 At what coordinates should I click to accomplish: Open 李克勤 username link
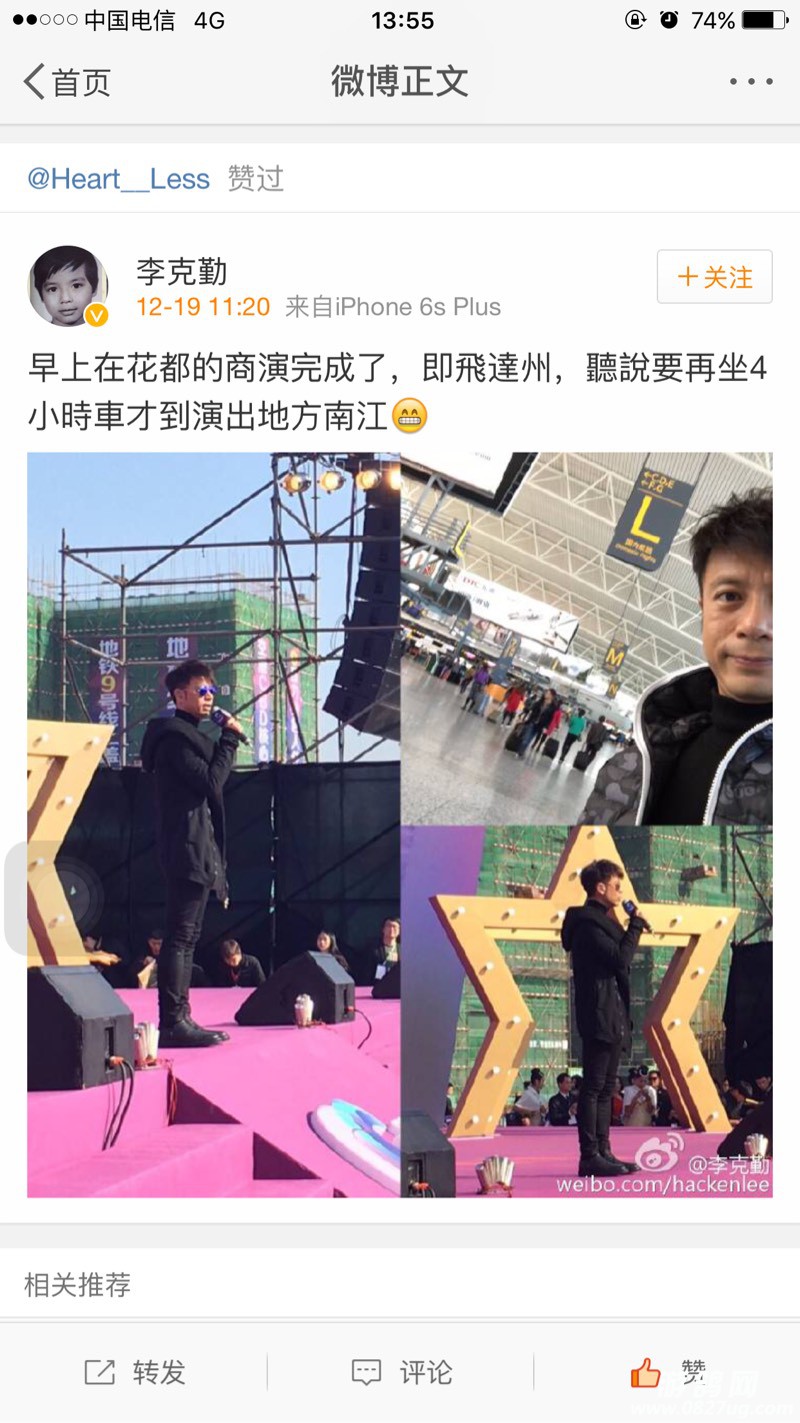point(181,271)
